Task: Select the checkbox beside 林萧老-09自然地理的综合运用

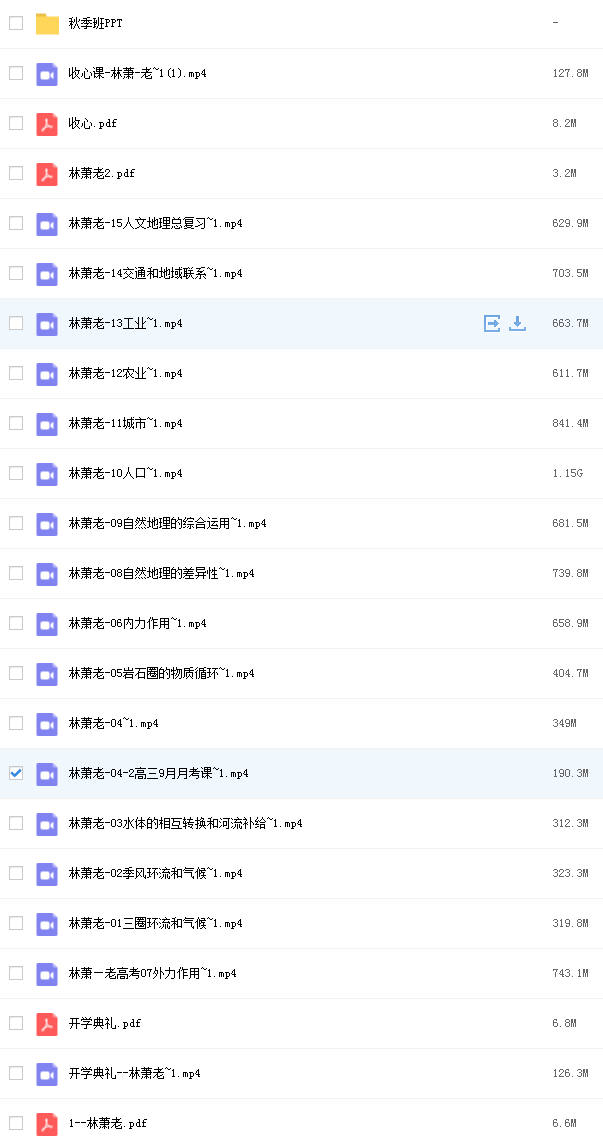Action: click(16, 523)
